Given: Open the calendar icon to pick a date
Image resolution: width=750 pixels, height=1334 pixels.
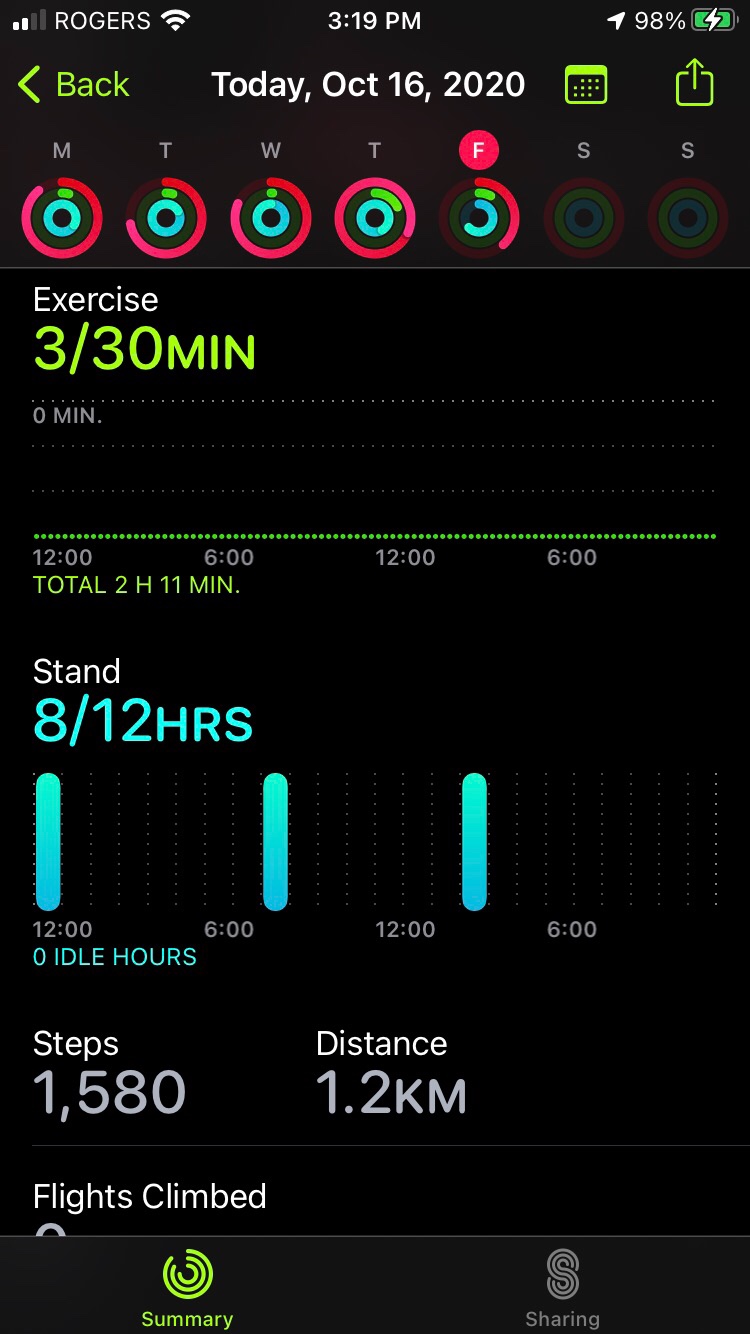Looking at the screenshot, I should [586, 84].
